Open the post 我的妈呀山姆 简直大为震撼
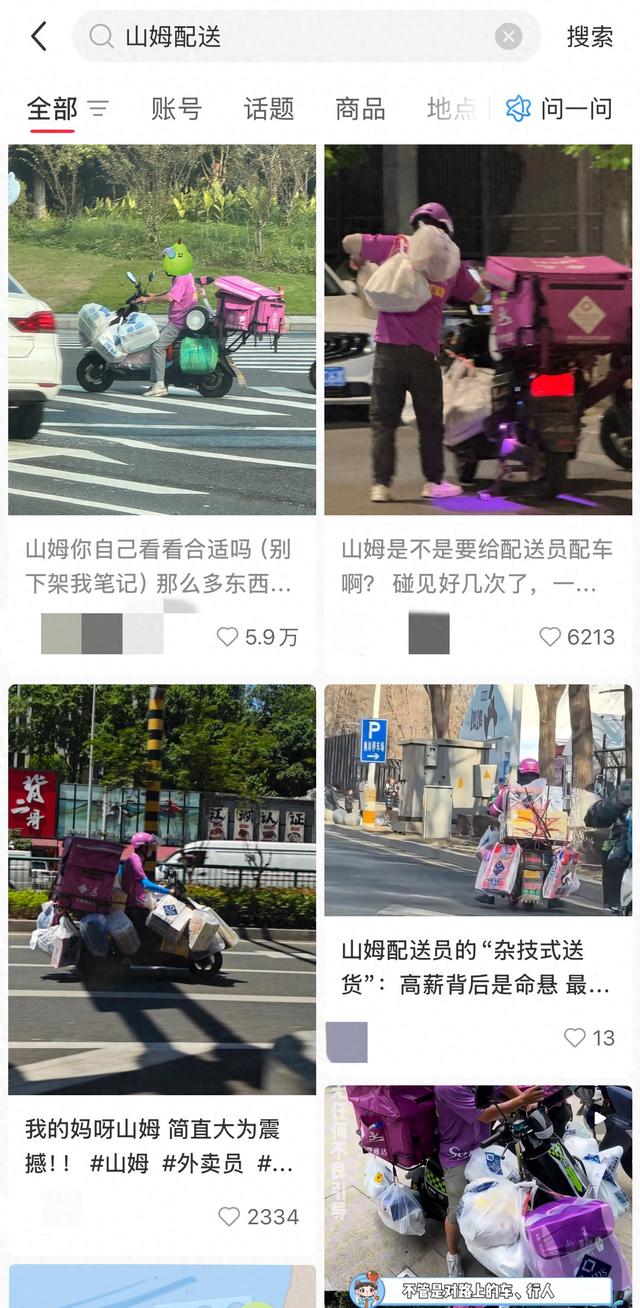 [159, 1146]
